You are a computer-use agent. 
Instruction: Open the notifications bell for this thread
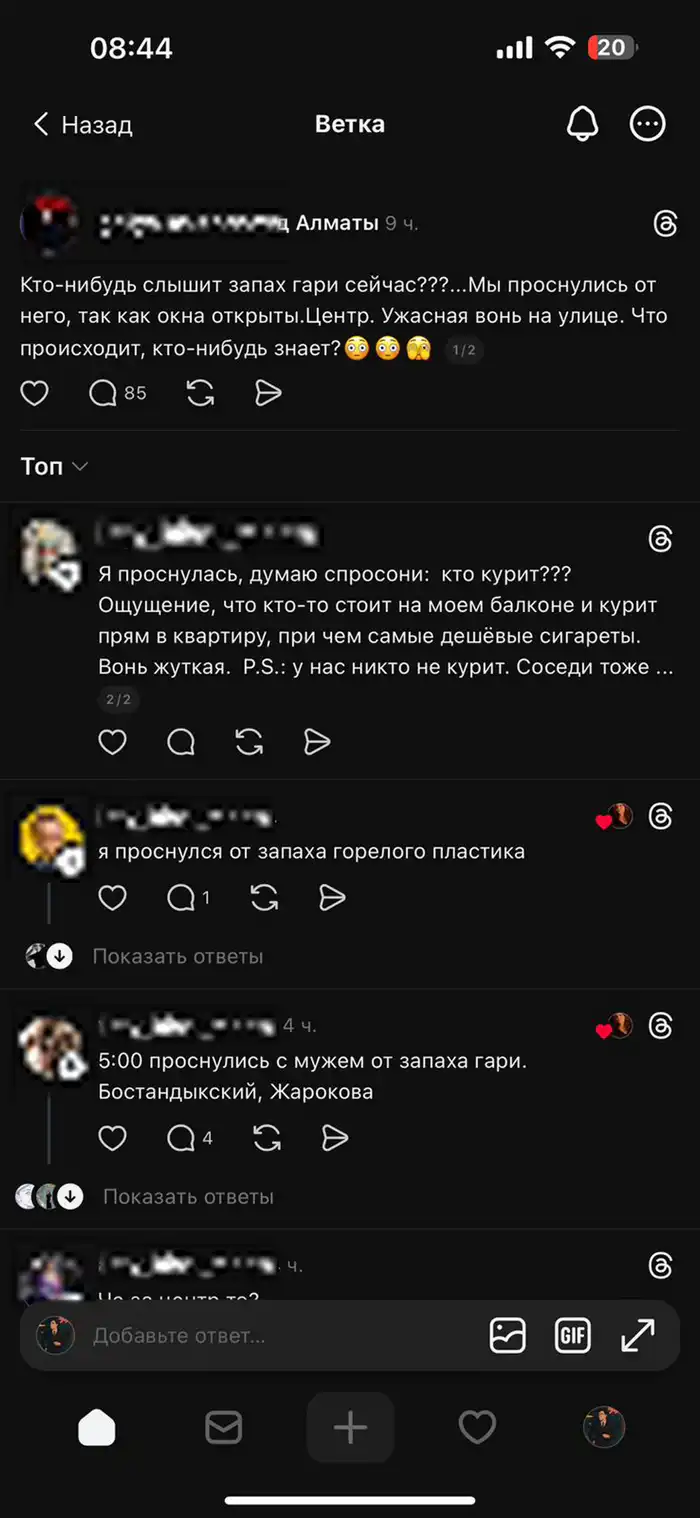click(x=582, y=124)
